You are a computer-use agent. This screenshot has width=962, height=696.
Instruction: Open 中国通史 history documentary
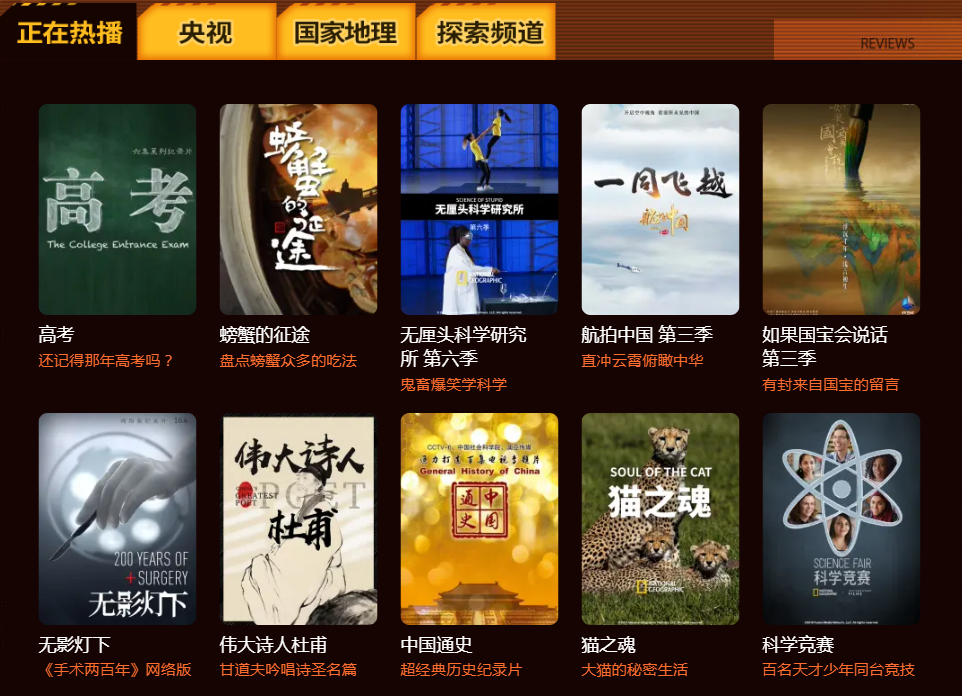(479, 518)
